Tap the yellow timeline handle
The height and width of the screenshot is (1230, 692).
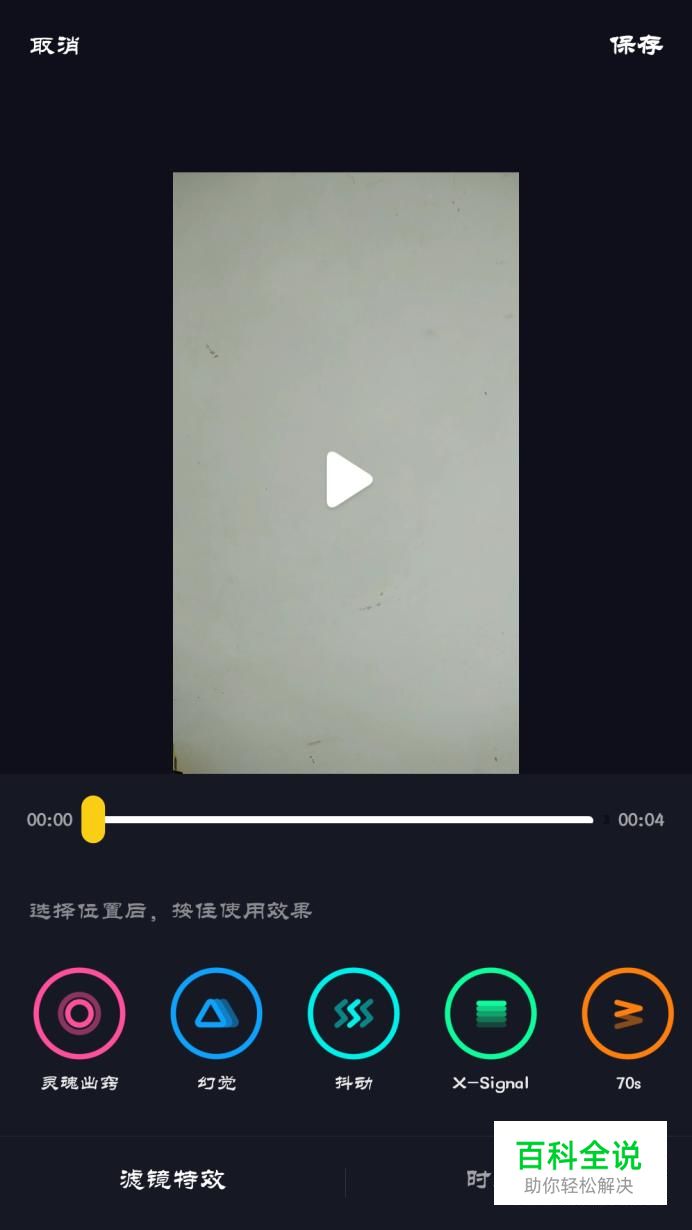click(x=93, y=819)
